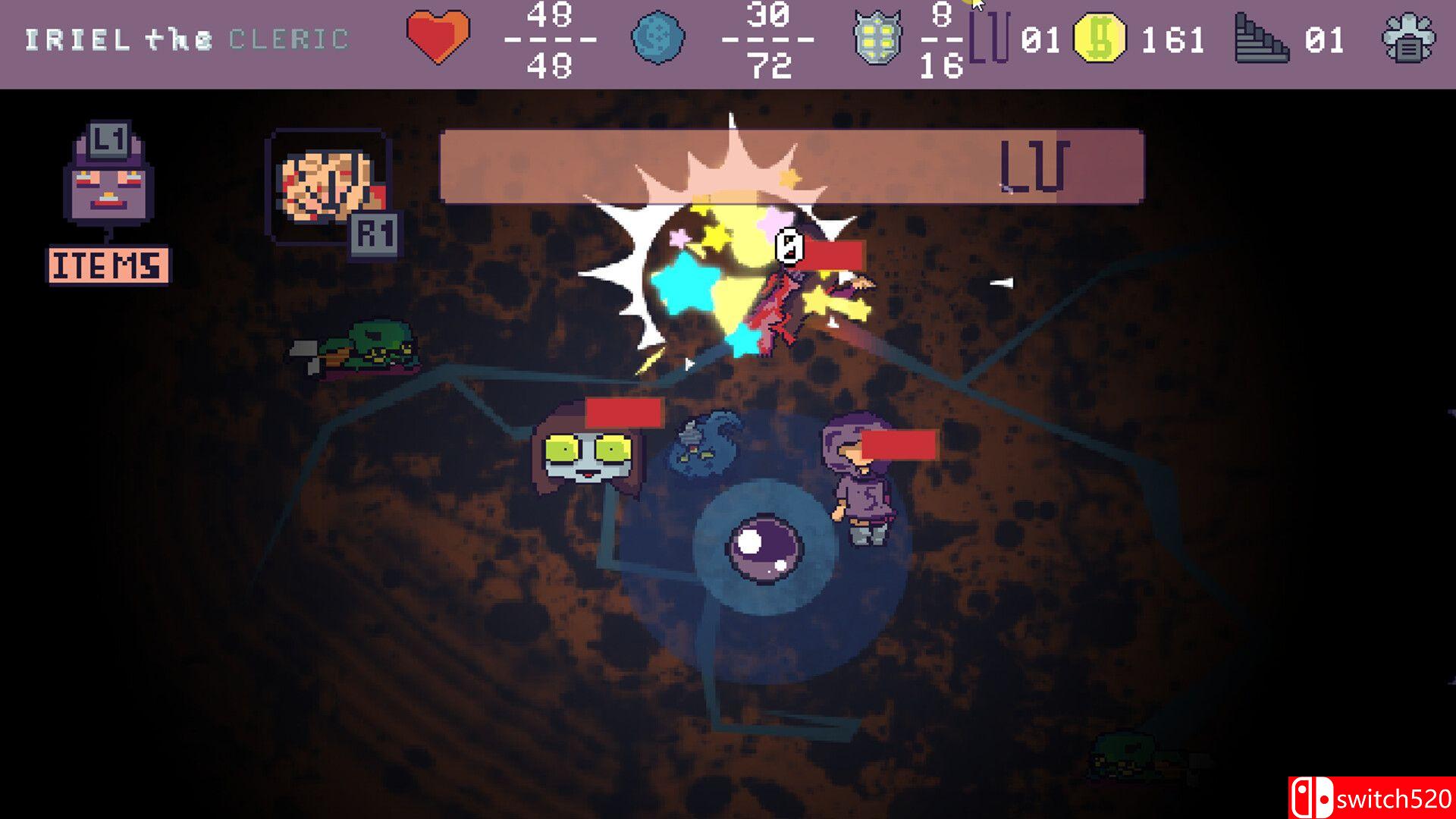The image size is (1456, 819).
Task: Open the settings gear icon
Action: 1407,39
